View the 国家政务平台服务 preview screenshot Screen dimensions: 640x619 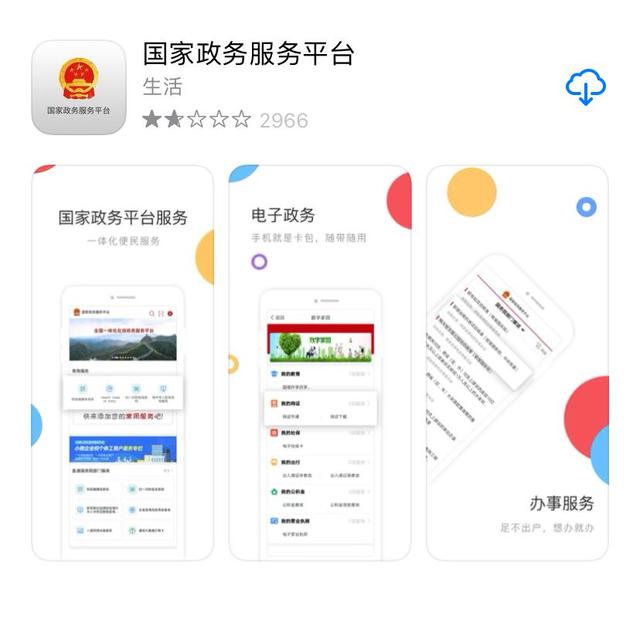pyautogui.click(x=123, y=362)
